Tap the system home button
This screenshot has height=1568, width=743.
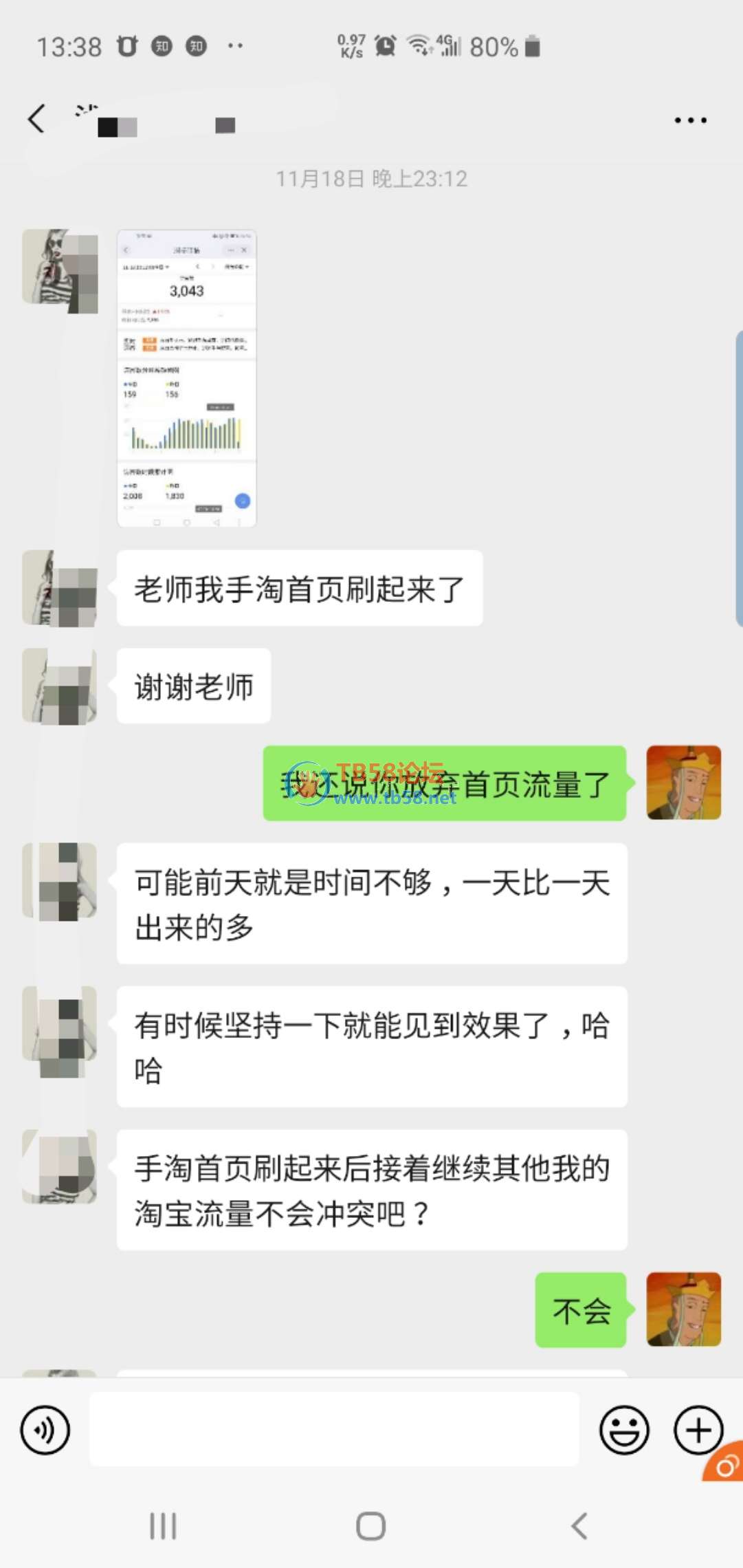click(x=370, y=1526)
